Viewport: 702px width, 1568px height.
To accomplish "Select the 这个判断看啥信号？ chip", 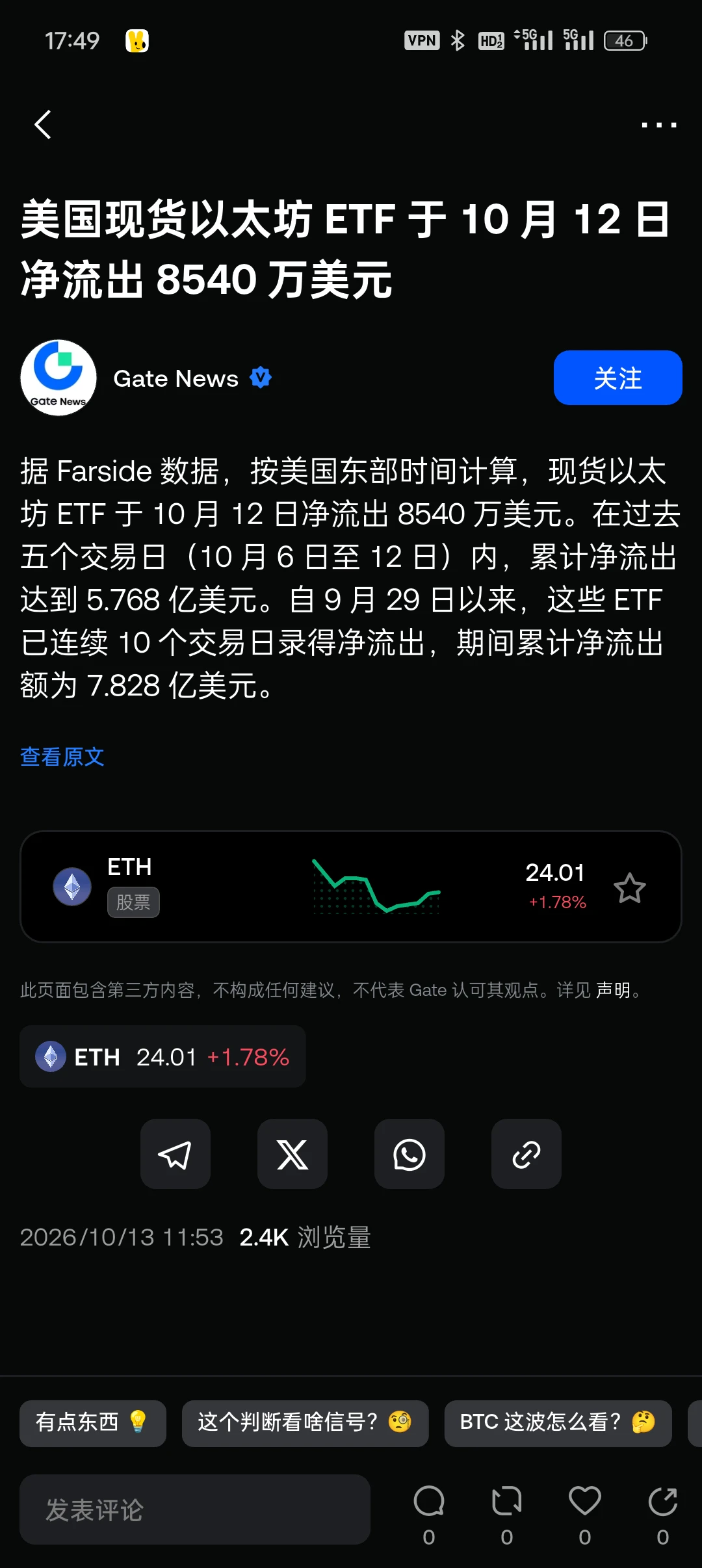I will (x=305, y=1423).
